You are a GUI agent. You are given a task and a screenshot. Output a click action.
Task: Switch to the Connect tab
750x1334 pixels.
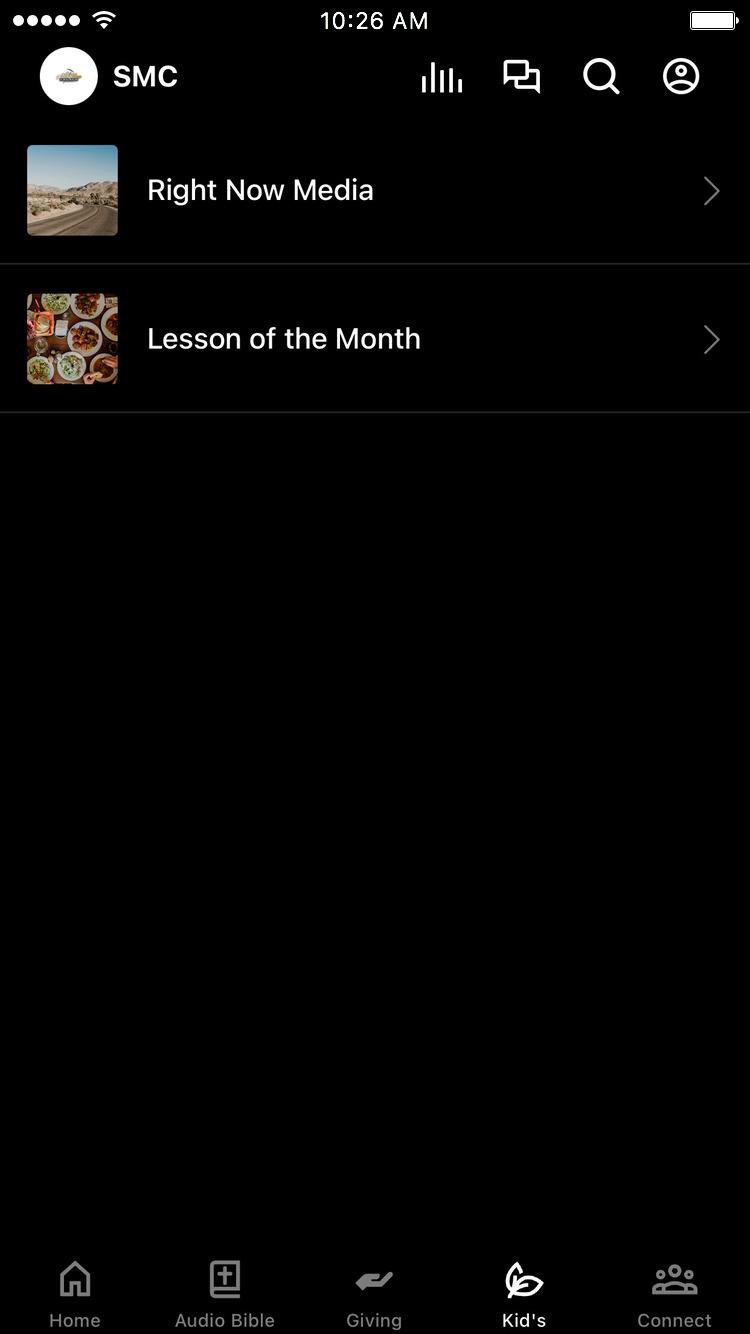tap(674, 1293)
